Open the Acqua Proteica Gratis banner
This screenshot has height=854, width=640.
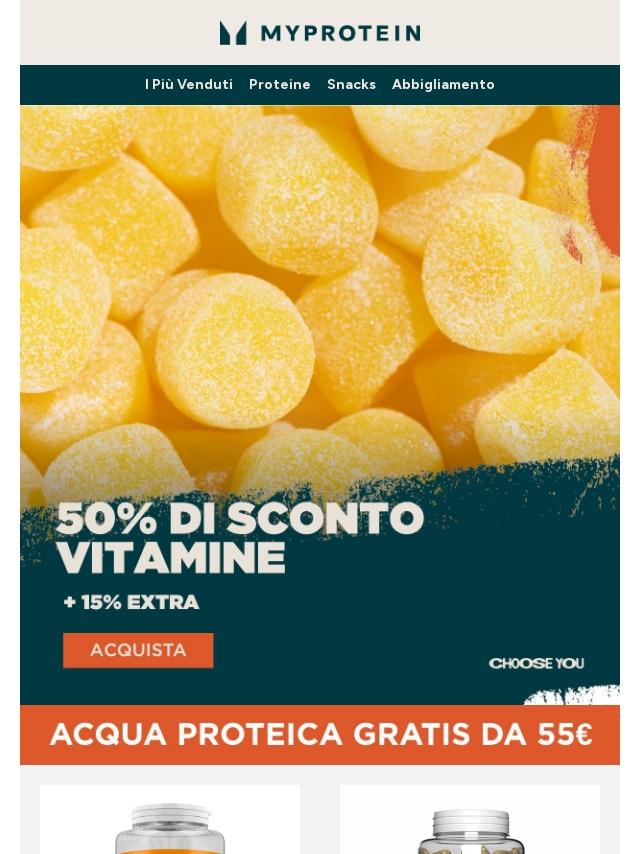(320, 735)
